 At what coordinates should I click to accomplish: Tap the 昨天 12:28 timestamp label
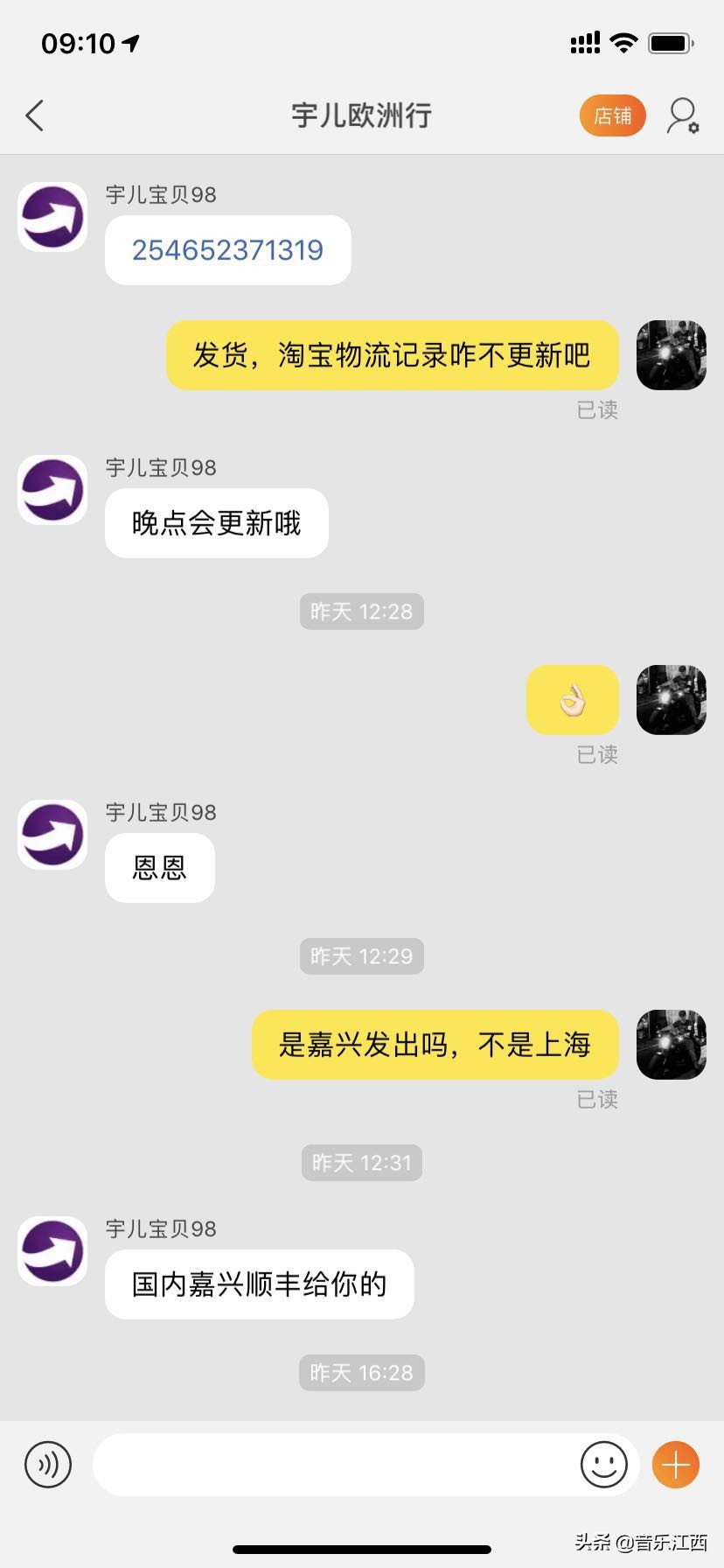pos(361,611)
